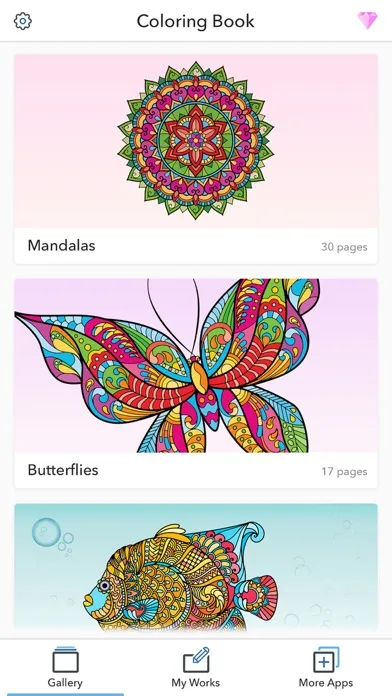Screen dimensions: 392x696
Task: Open the Butterflies coloring collection
Action: [196, 384]
